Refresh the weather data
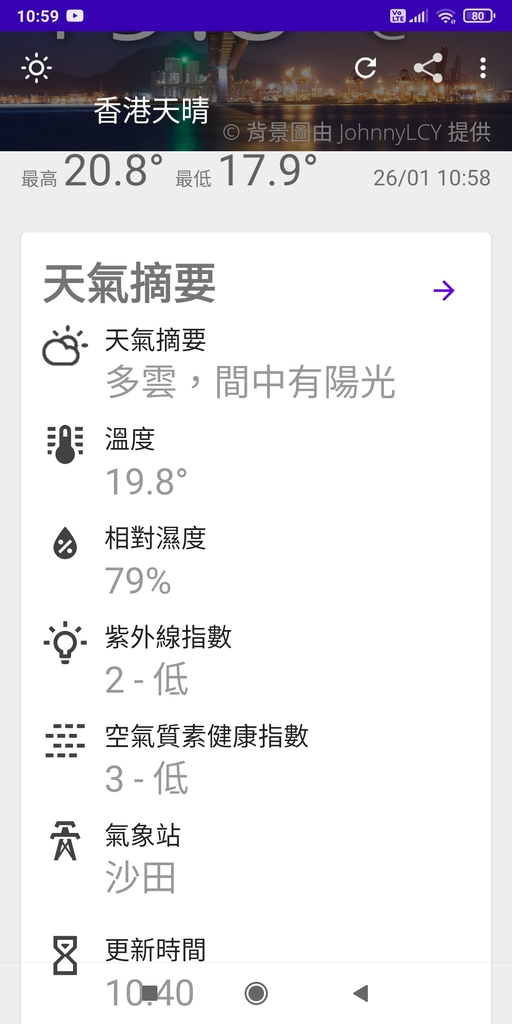The height and width of the screenshot is (1024, 512). tap(365, 68)
